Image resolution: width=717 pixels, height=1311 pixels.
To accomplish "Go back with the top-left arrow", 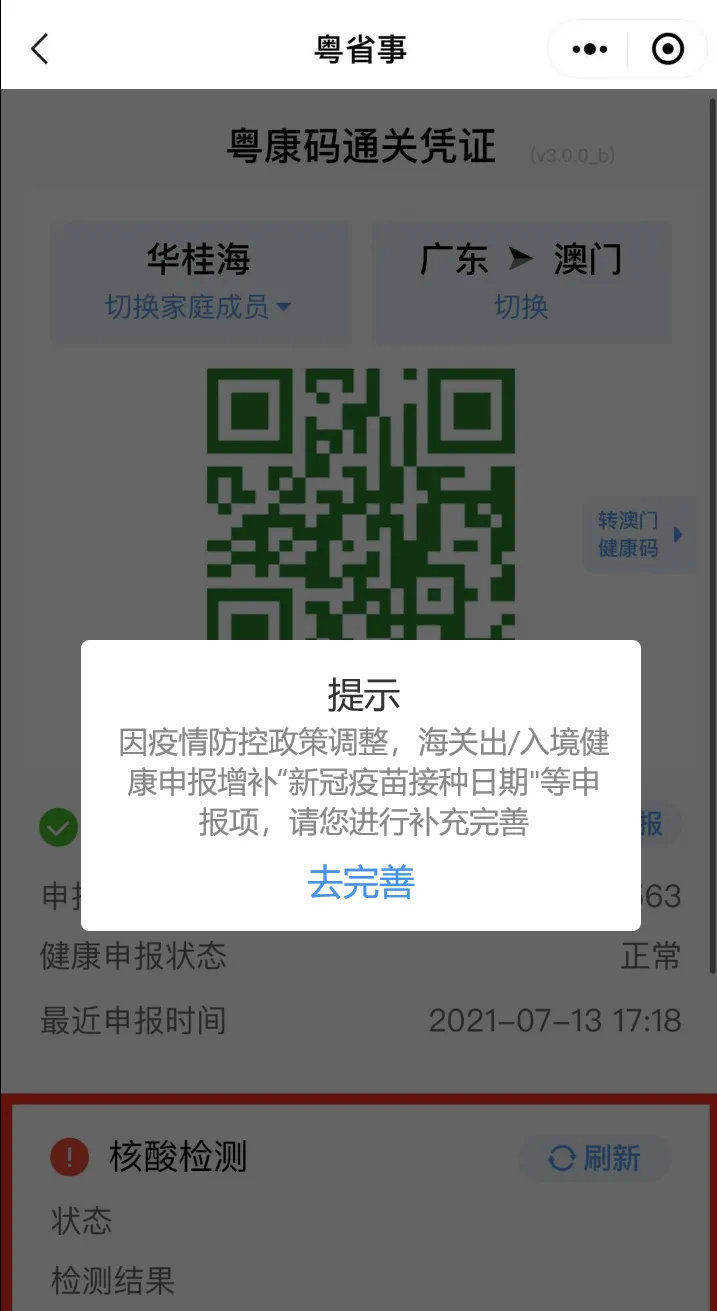I will [x=40, y=48].
